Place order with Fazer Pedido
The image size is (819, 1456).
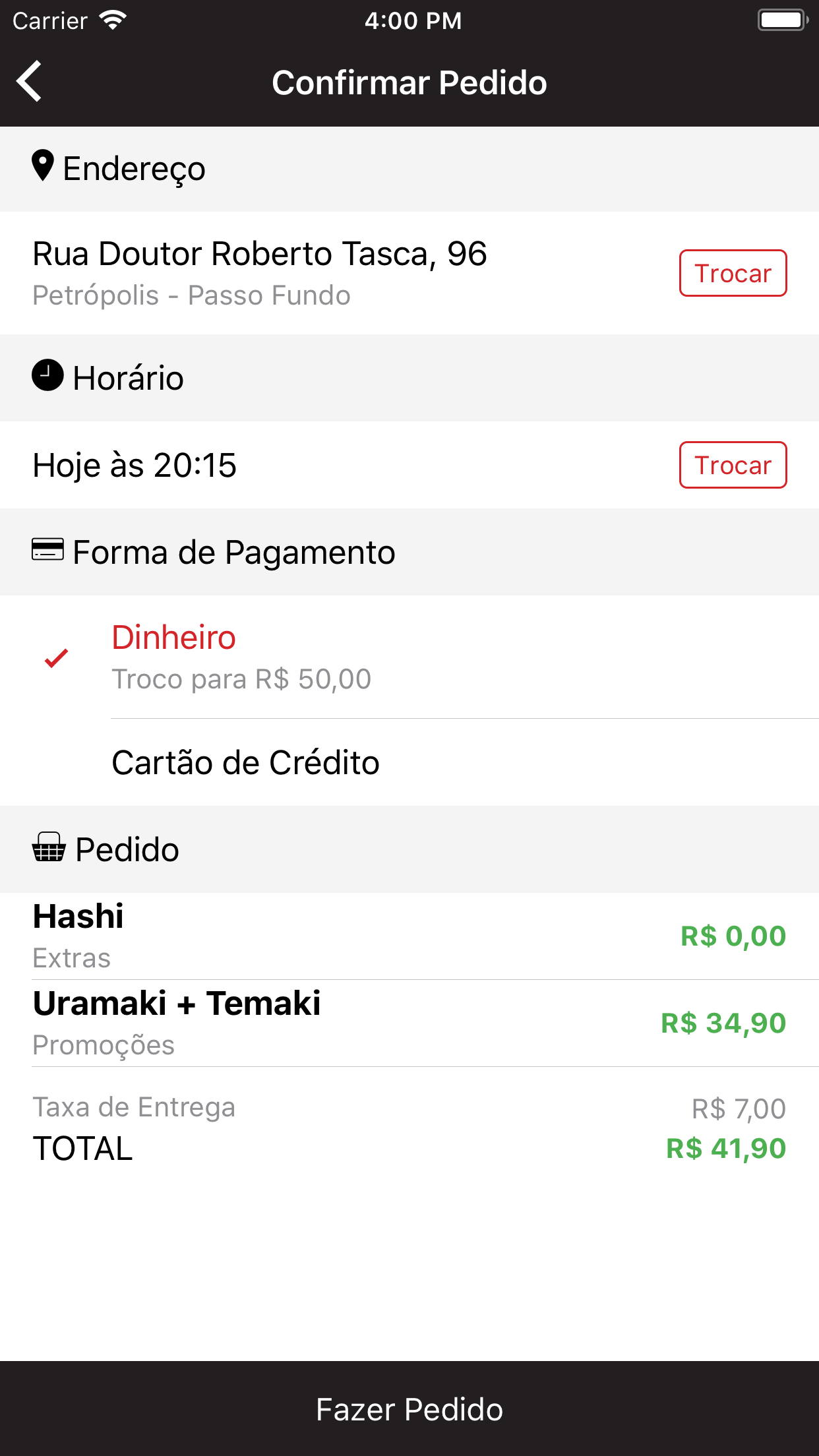pyautogui.click(x=409, y=1409)
